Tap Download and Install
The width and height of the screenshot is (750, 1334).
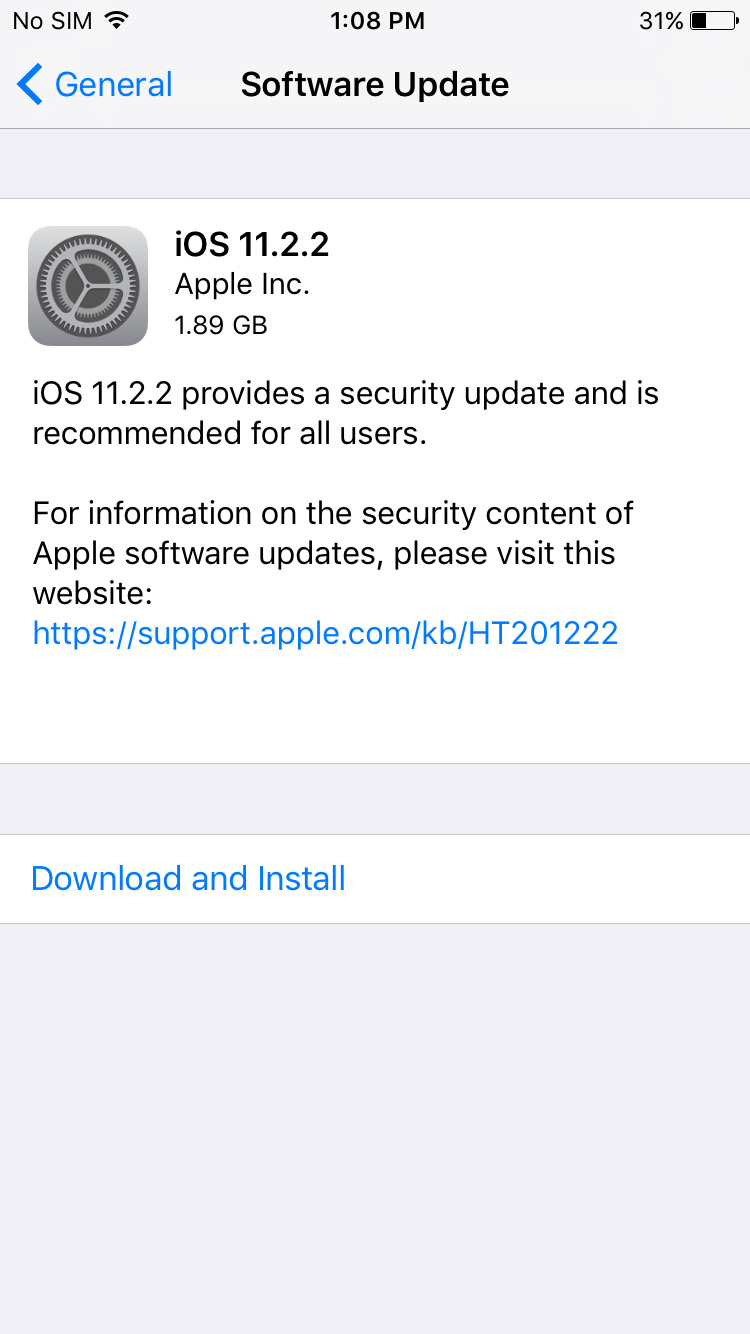click(x=189, y=878)
